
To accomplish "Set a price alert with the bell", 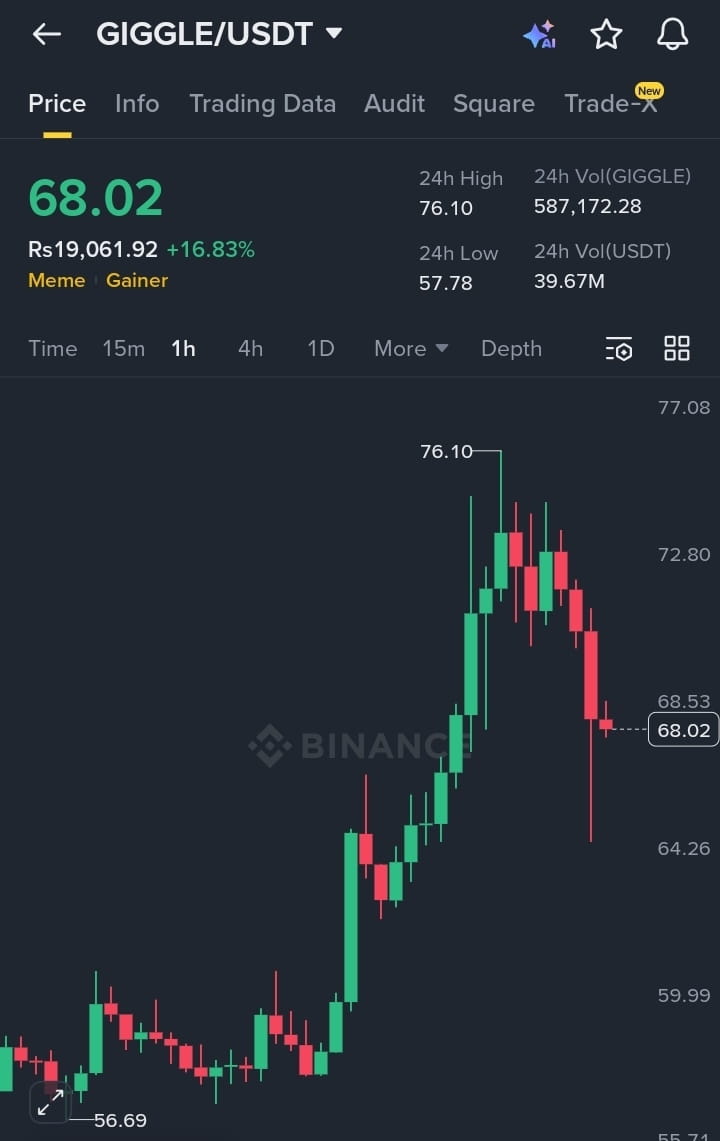I will 672,35.
